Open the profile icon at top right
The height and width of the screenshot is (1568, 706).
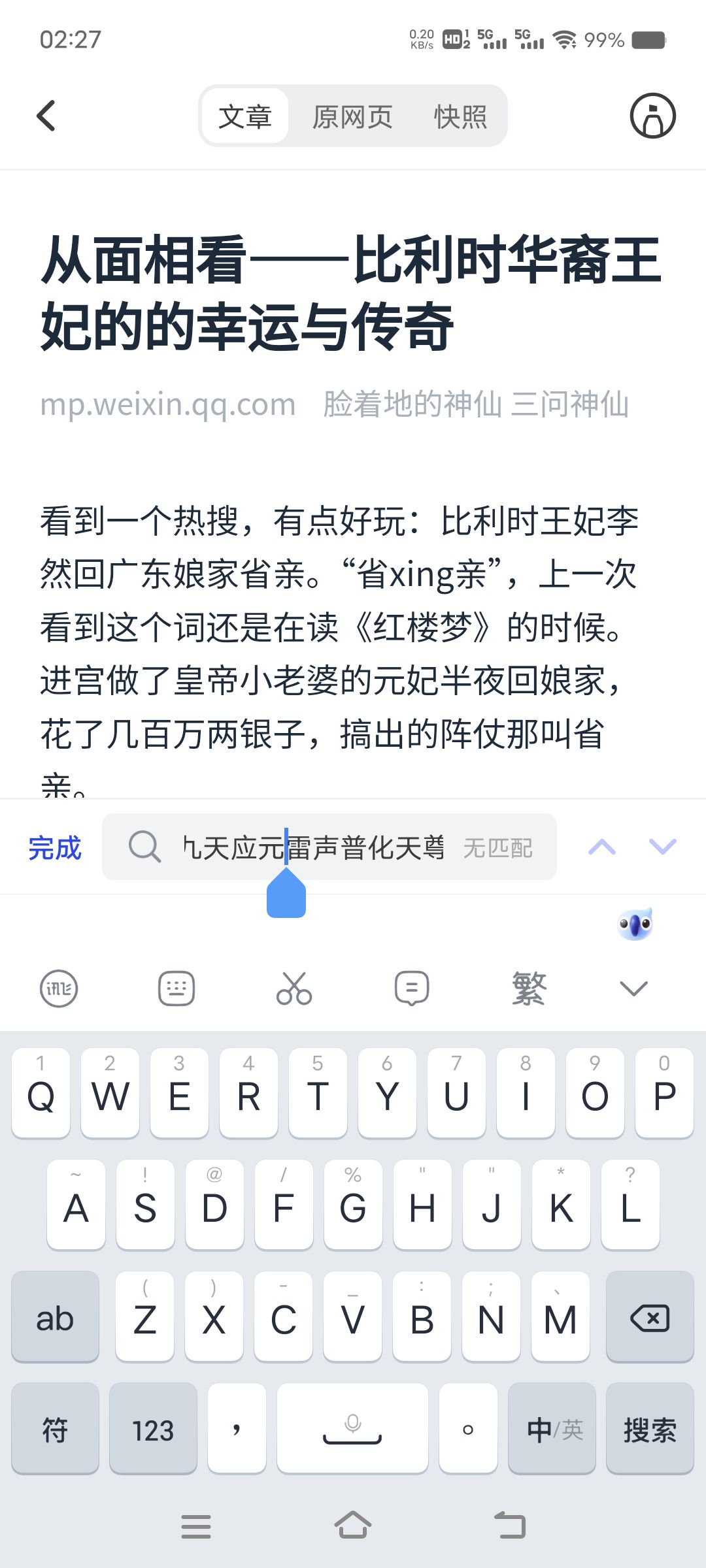click(x=652, y=116)
